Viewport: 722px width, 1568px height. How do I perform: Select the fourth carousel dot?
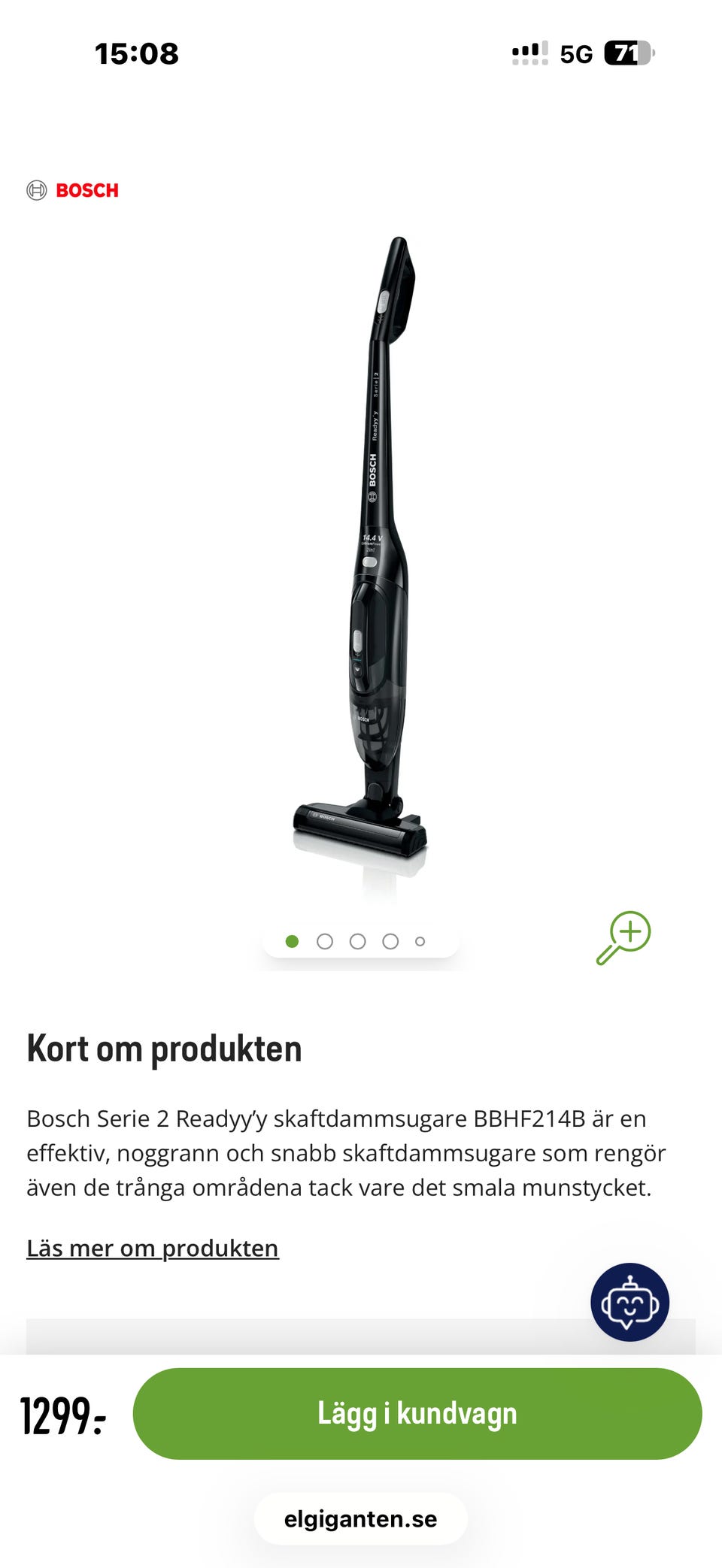(389, 940)
